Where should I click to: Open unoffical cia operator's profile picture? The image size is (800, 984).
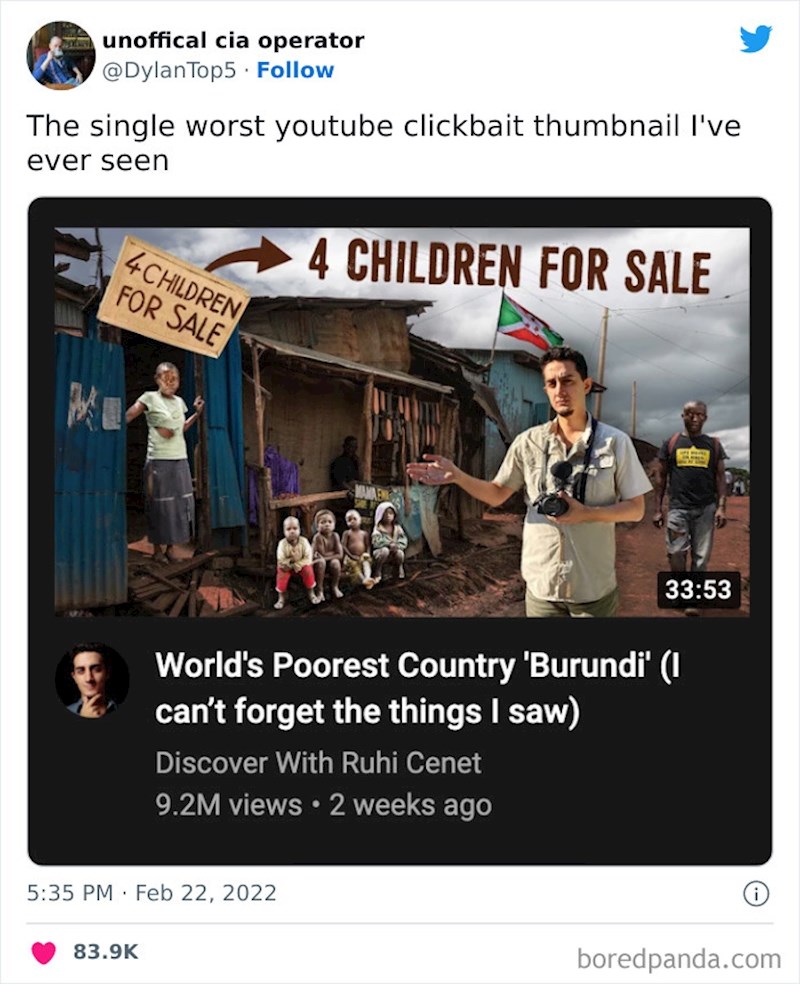60,55
